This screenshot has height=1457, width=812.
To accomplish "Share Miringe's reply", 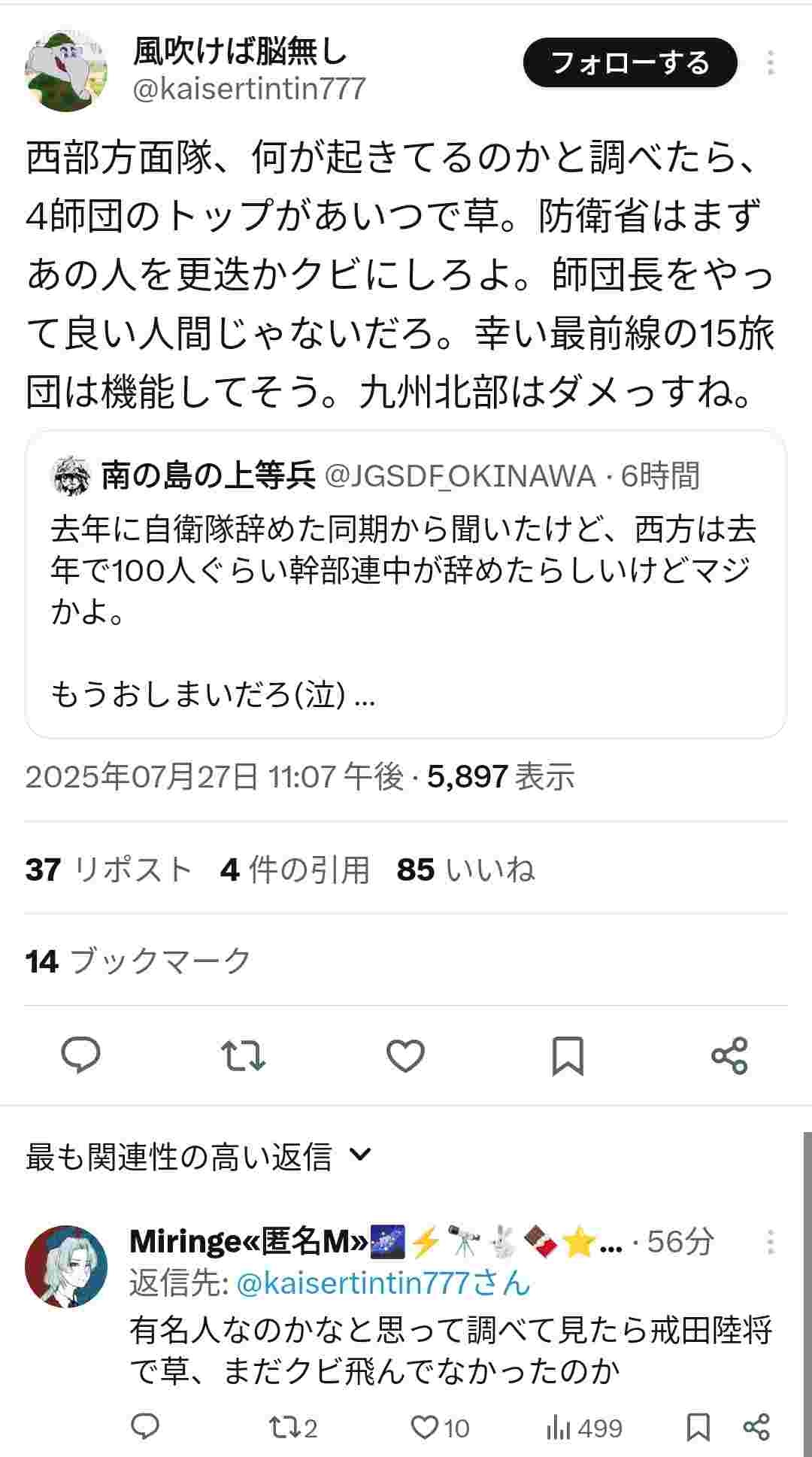I will [x=756, y=1427].
